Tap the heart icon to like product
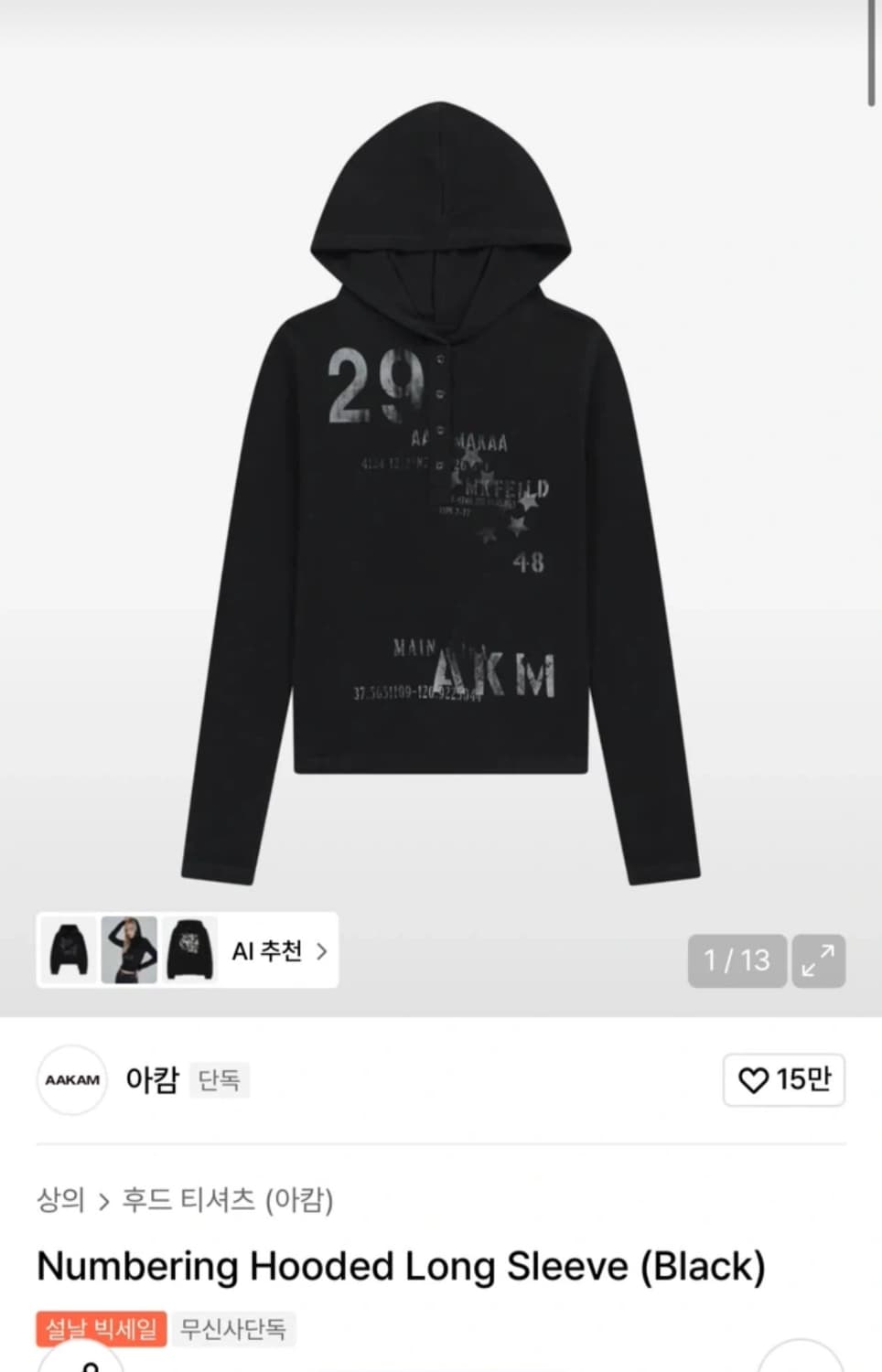The width and height of the screenshot is (882, 1372). pos(752,1080)
